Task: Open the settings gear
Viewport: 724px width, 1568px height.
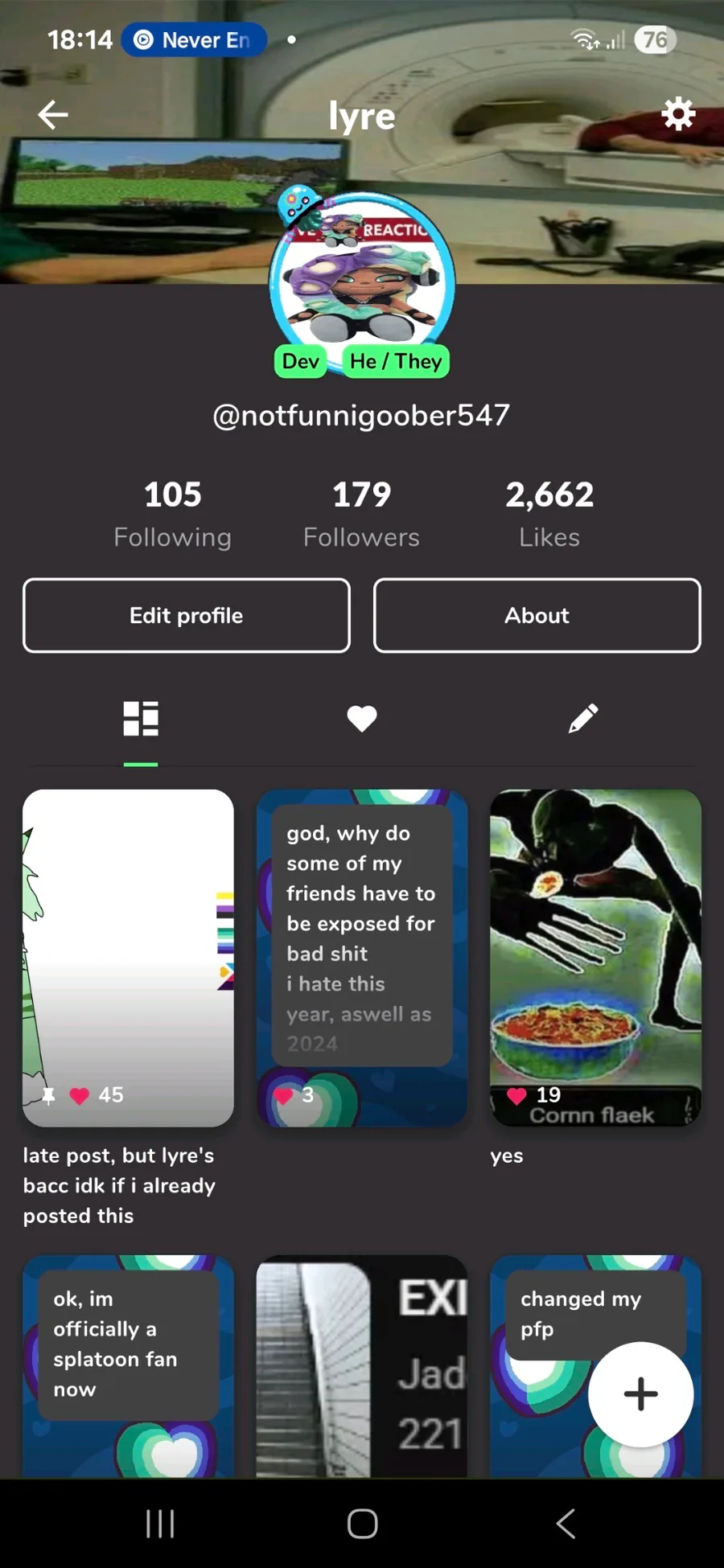Action: 678,114
